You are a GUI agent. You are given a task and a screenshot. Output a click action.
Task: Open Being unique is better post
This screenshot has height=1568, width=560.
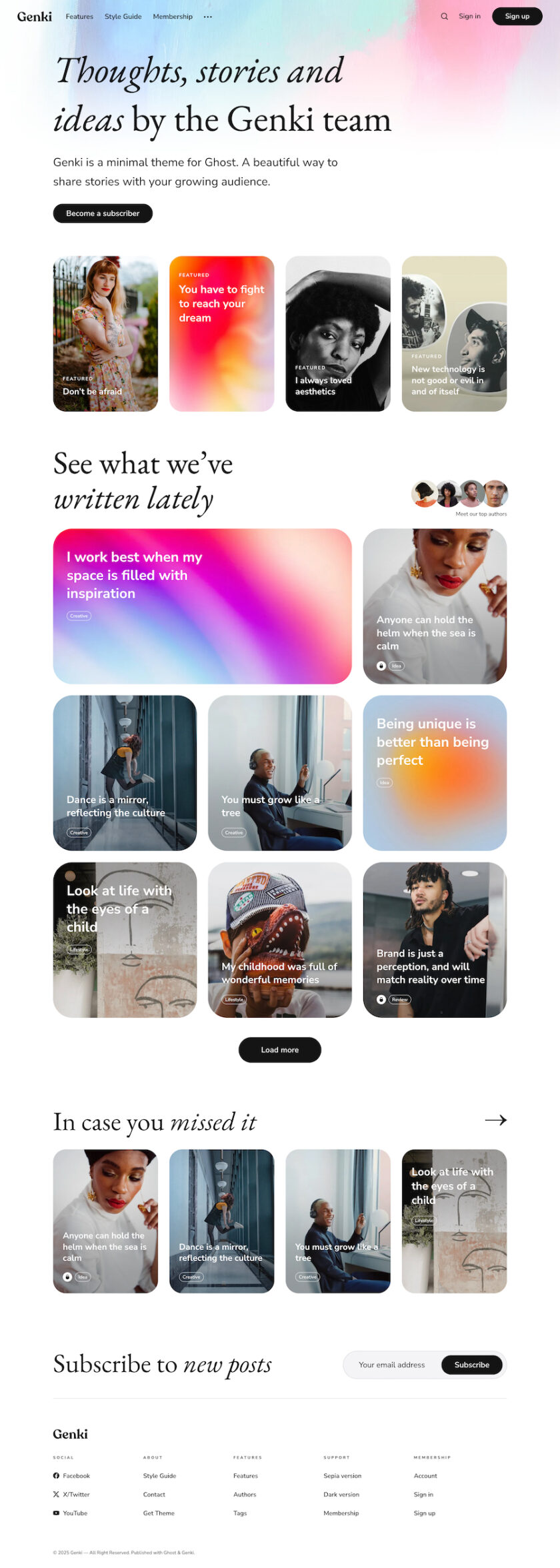(435, 772)
